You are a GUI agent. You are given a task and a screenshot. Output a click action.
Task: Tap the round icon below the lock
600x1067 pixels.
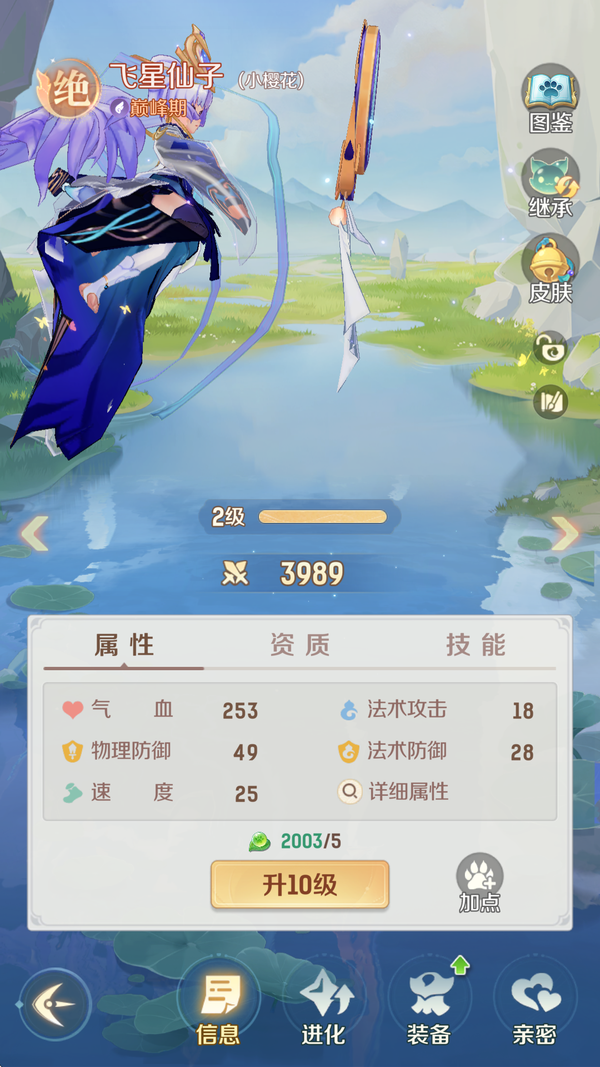pyautogui.click(x=550, y=401)
